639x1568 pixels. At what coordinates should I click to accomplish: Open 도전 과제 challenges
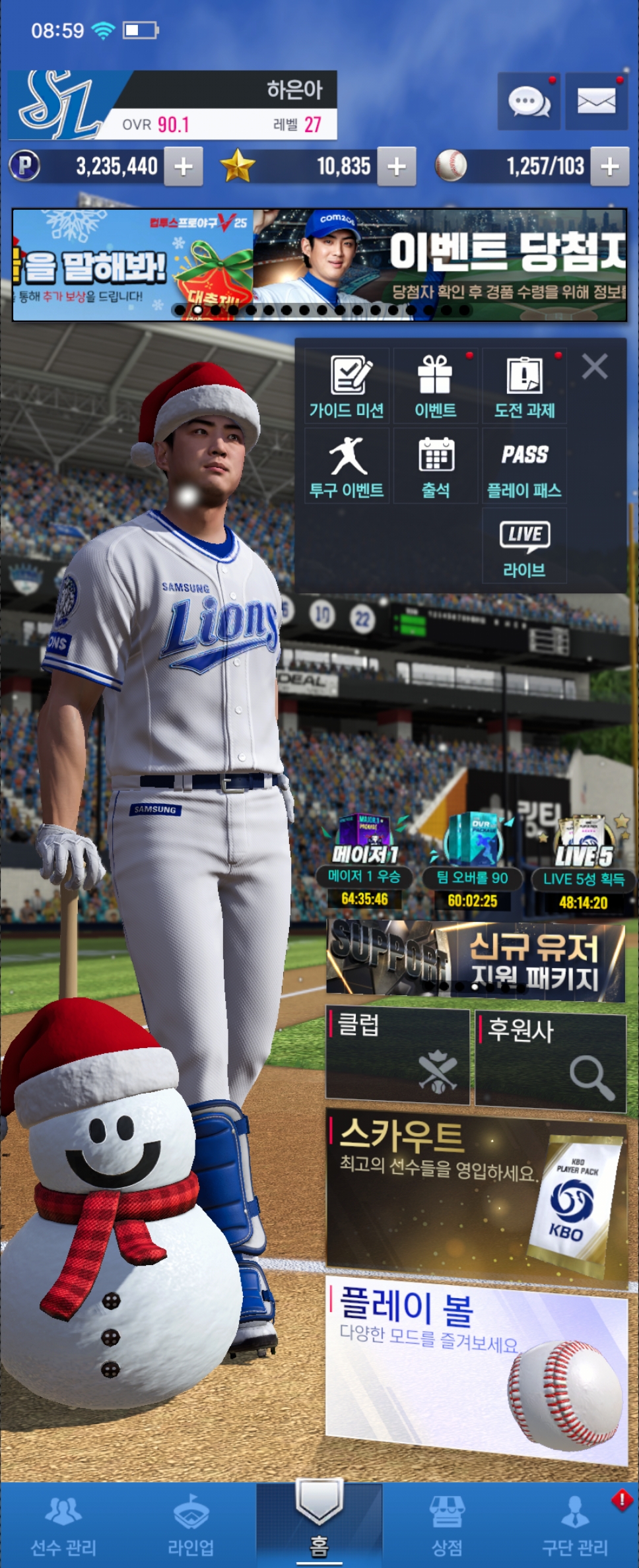pyautogui.click(x=525, y=387)
